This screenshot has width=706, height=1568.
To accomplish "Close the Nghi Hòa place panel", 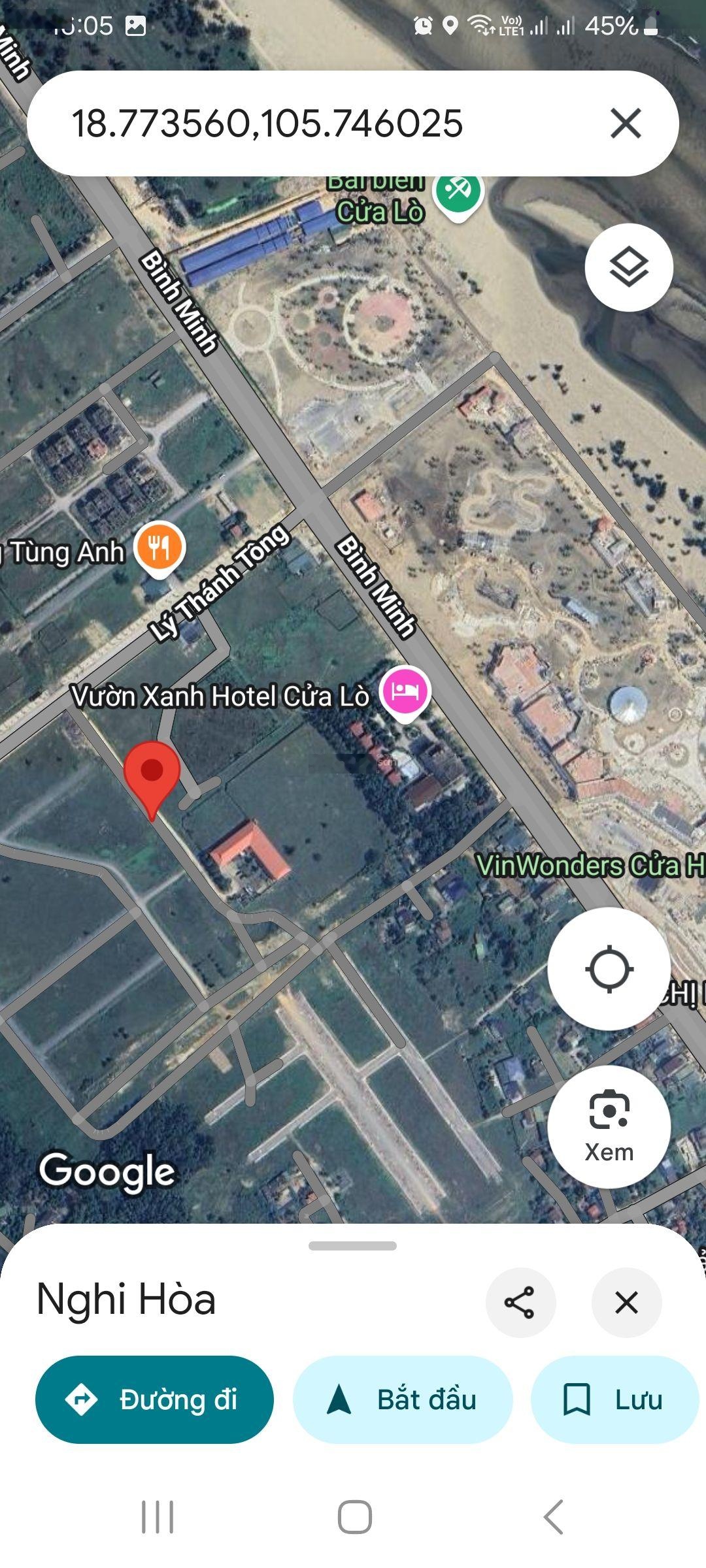I will [626, 1302].
